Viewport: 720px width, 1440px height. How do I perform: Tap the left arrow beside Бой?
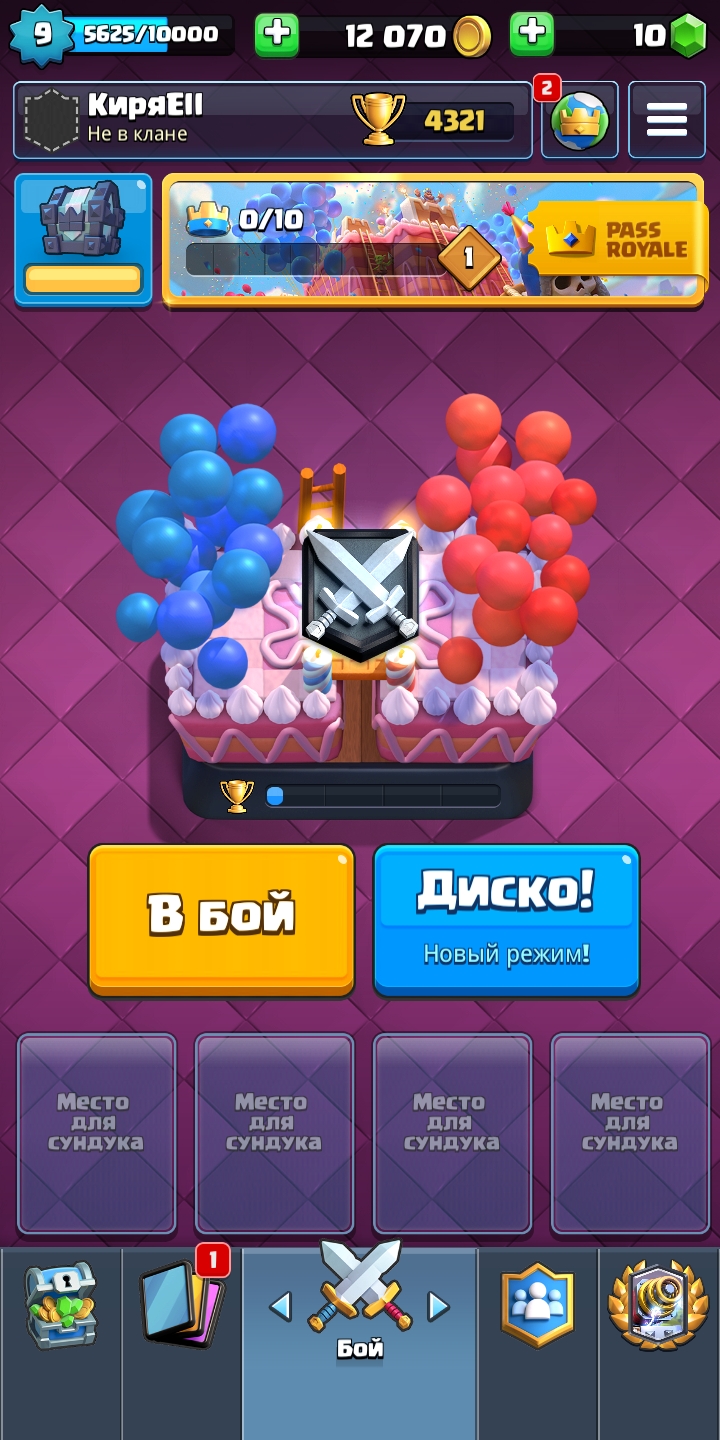[x=281, y=1306]
